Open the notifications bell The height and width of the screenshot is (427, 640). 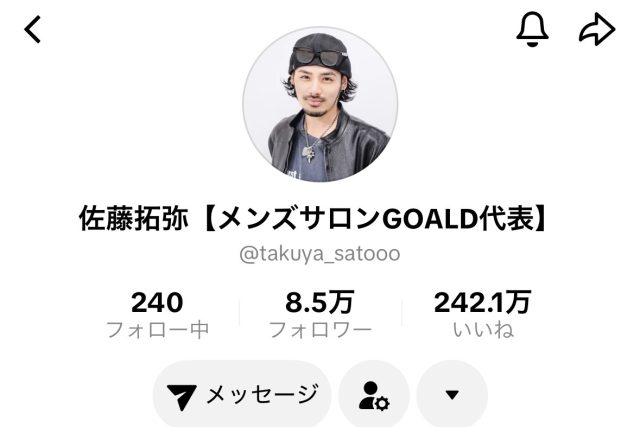pyautogui.click(x=532, y=29)
